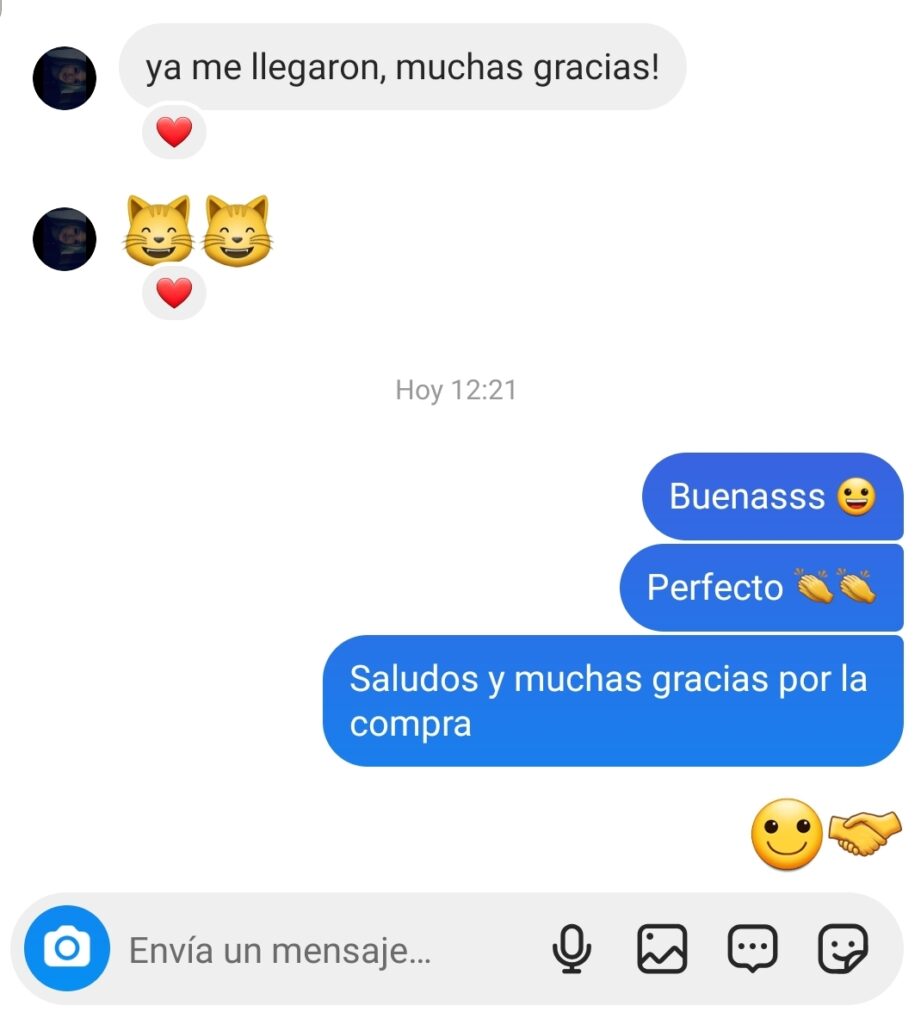Viewport: 921px width, 1024px height.
Task: Open the camera from the message bar
Action: tap(67, 948)
